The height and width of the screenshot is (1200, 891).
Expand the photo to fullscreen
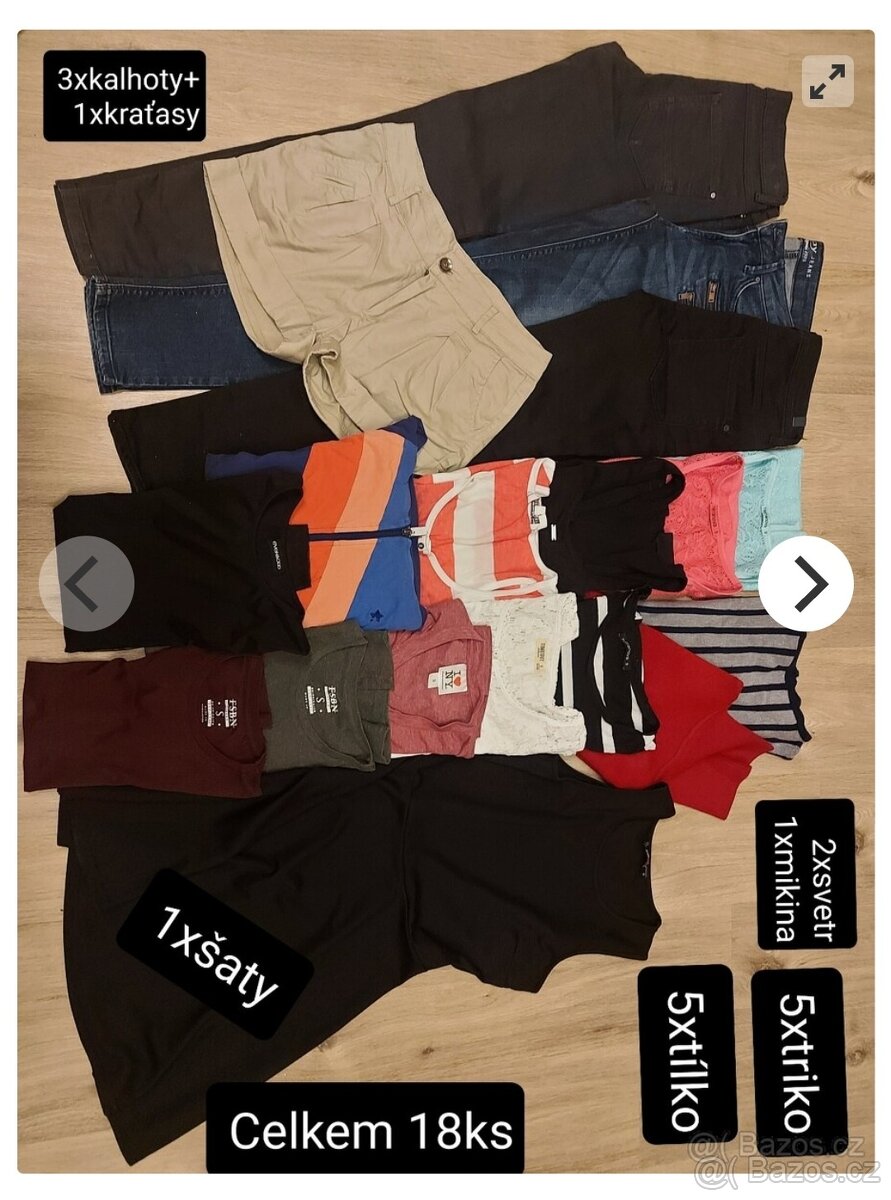(x=827, y=81)
